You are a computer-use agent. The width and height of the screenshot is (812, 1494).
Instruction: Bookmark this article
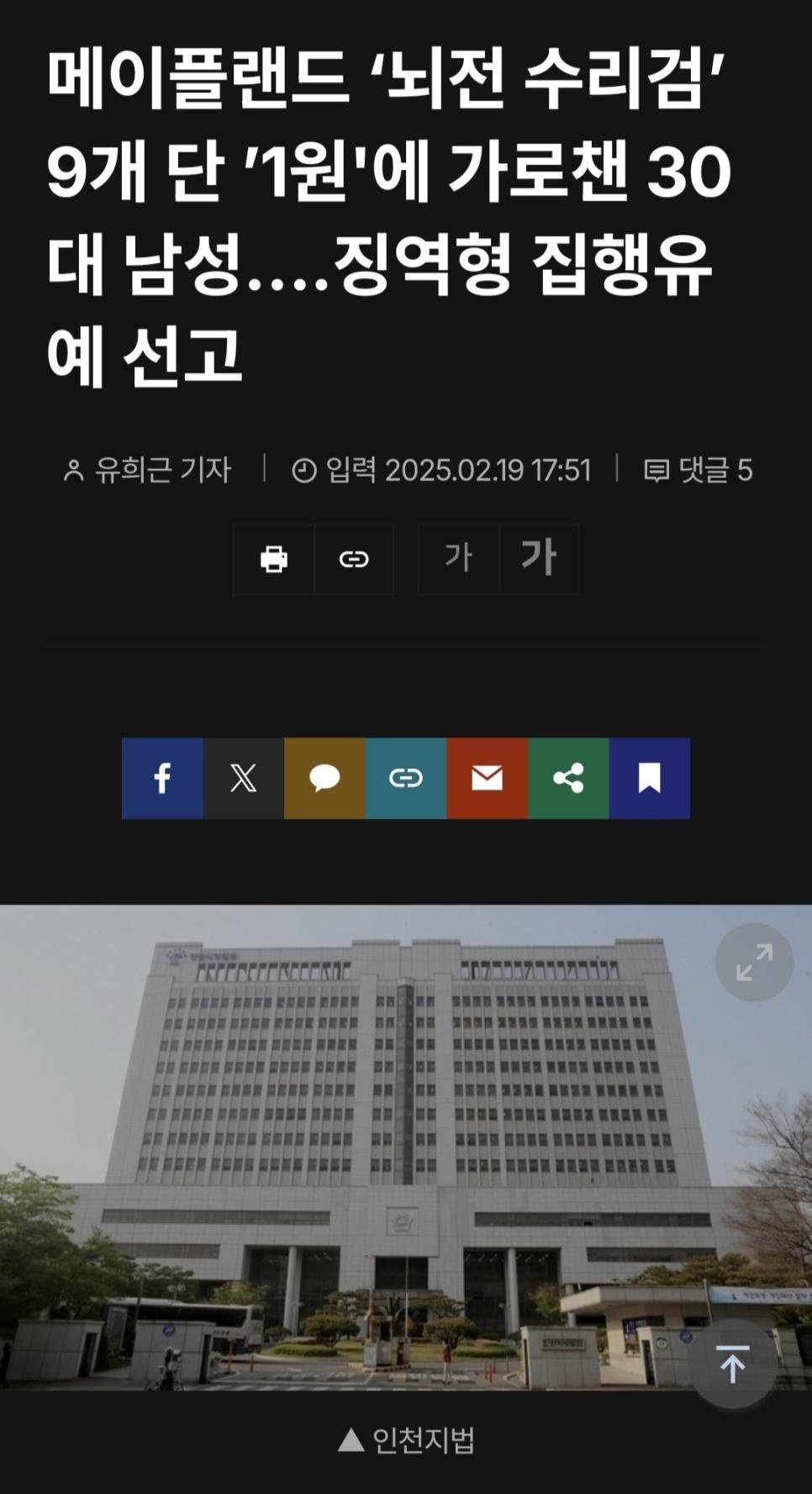click(650, 779)
